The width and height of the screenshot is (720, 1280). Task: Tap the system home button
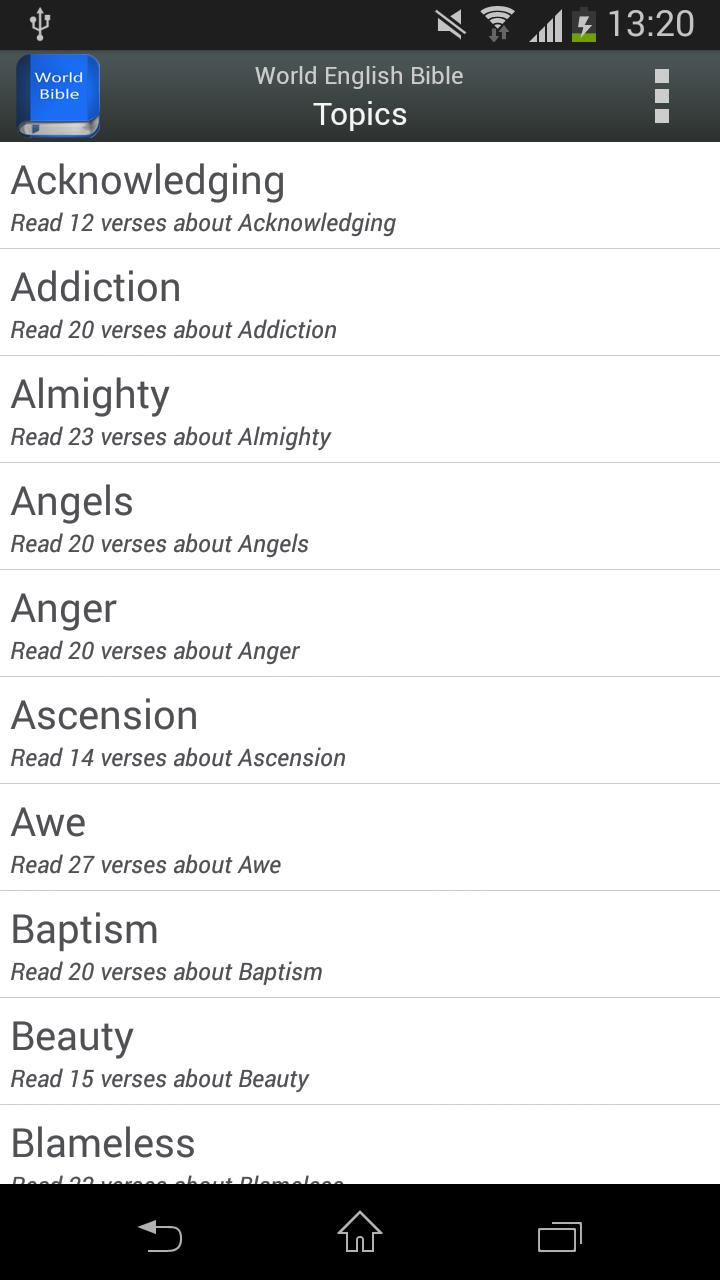(x=360, y=1232)
